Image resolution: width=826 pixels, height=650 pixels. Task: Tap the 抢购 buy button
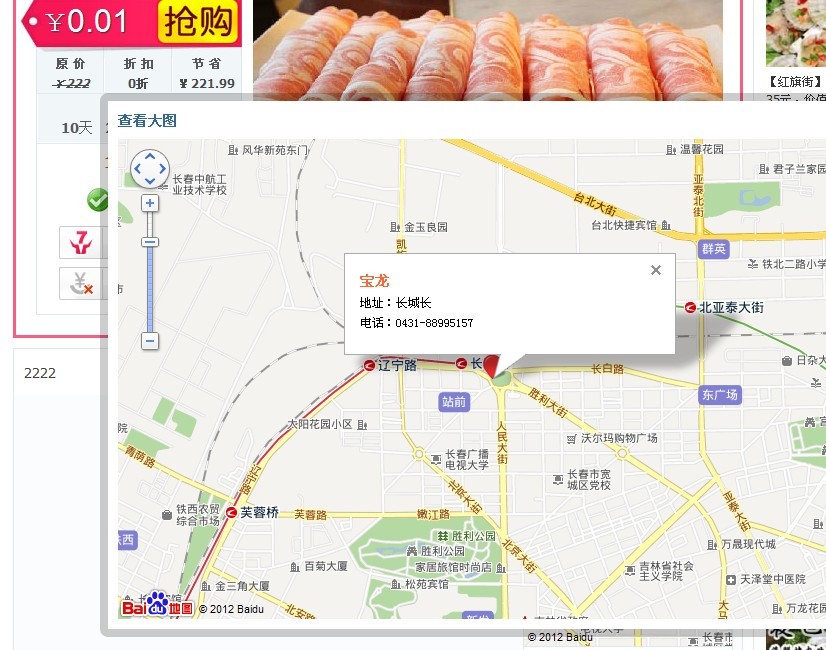tap(197, 21)
